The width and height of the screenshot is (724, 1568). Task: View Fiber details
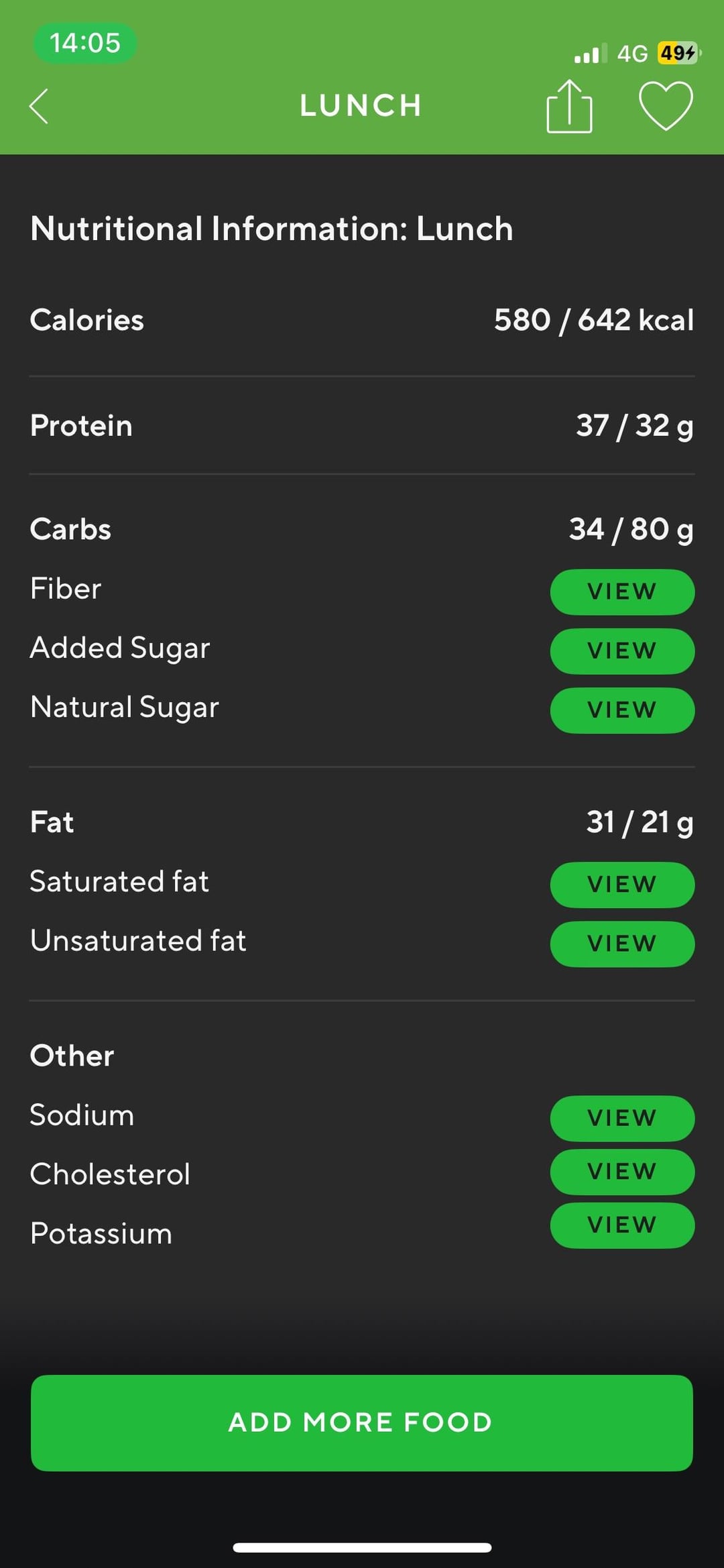[x=622, y=592]
